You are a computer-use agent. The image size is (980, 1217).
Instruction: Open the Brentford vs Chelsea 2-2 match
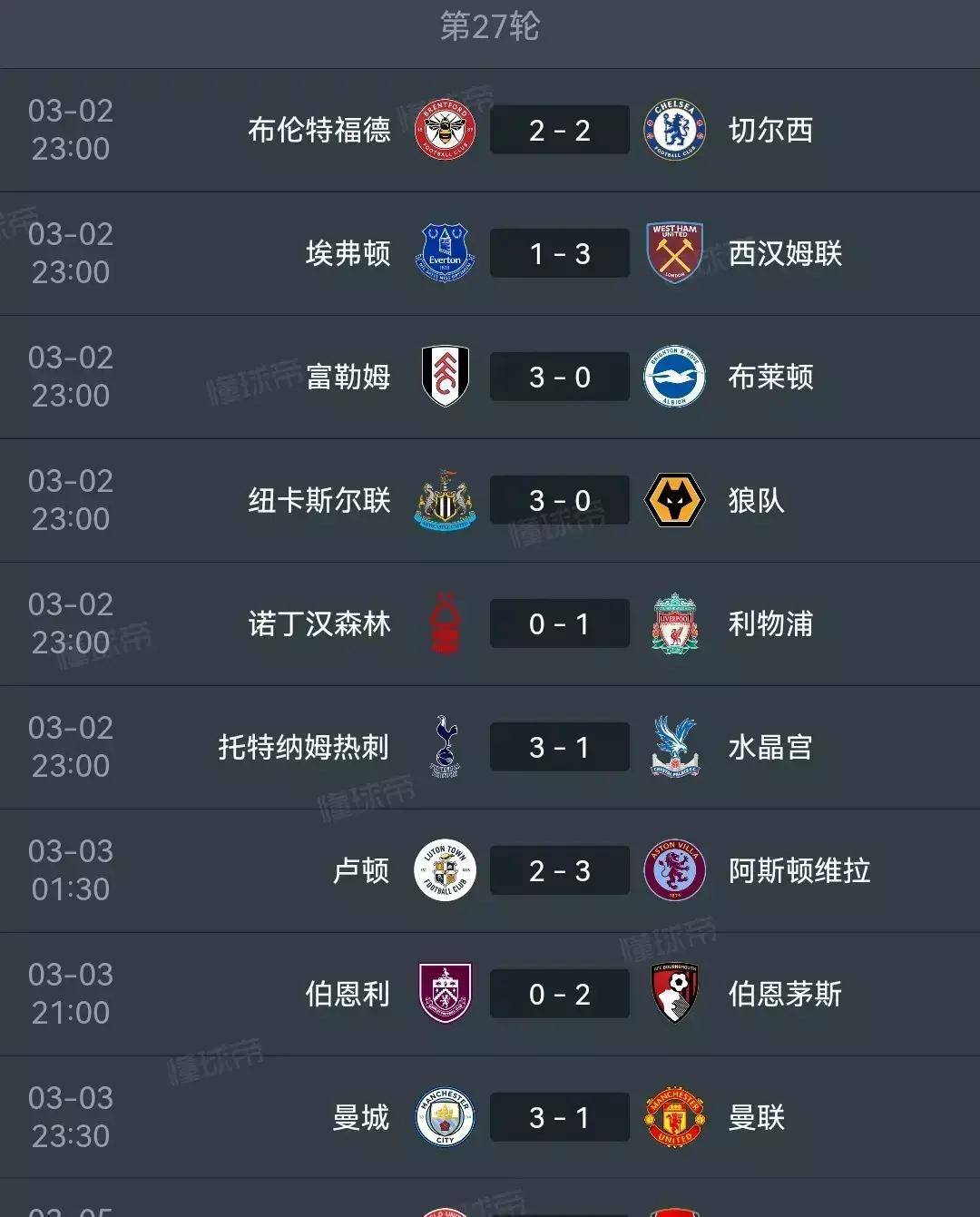coord(559,130)
